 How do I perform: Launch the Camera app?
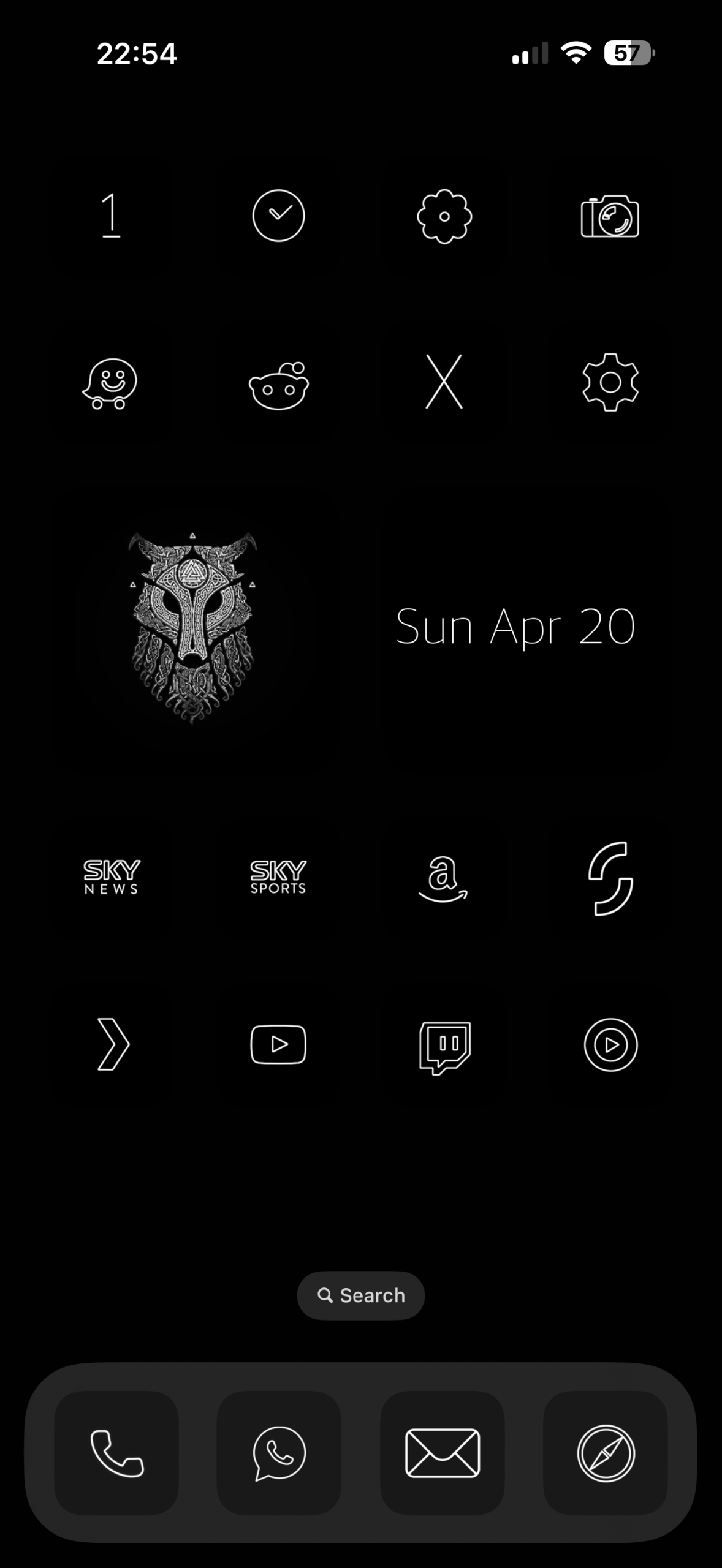pos(610,216)
